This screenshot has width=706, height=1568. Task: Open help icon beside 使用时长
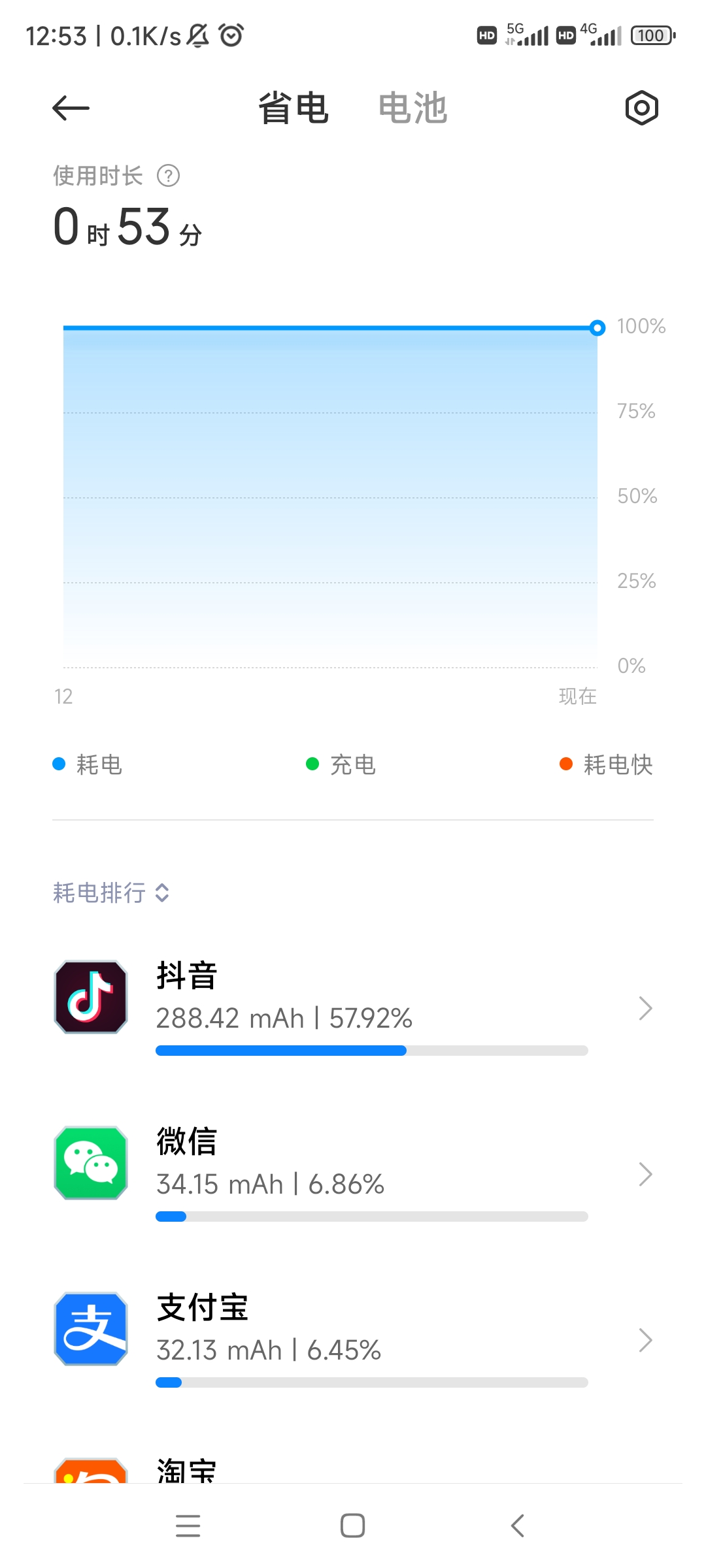click(x=169, y=176)
